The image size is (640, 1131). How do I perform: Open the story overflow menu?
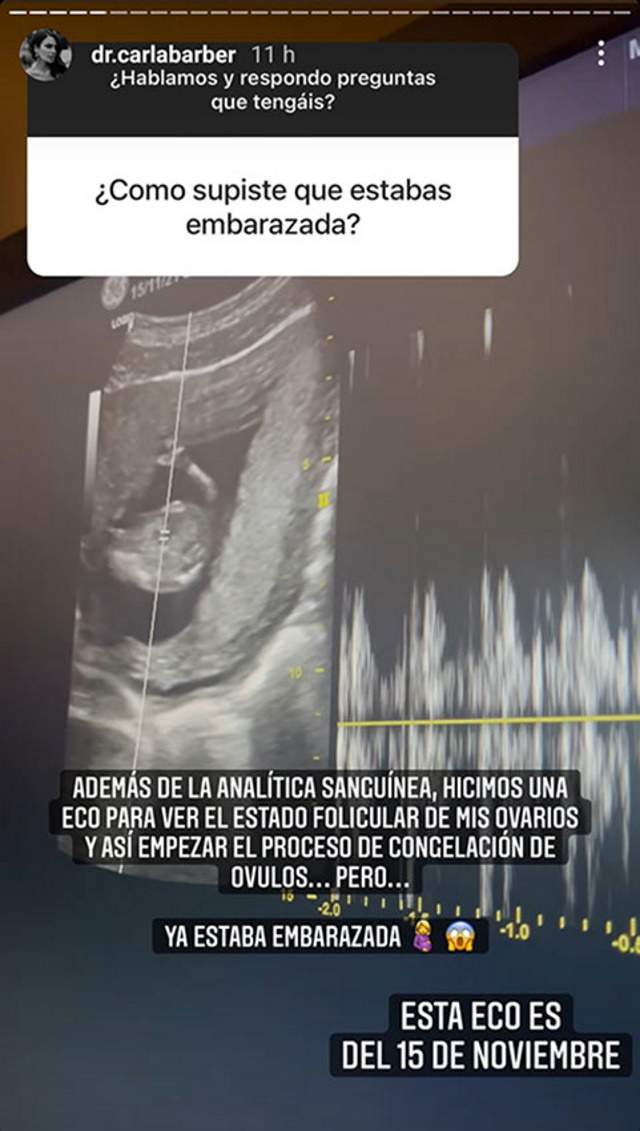point(600,53)
